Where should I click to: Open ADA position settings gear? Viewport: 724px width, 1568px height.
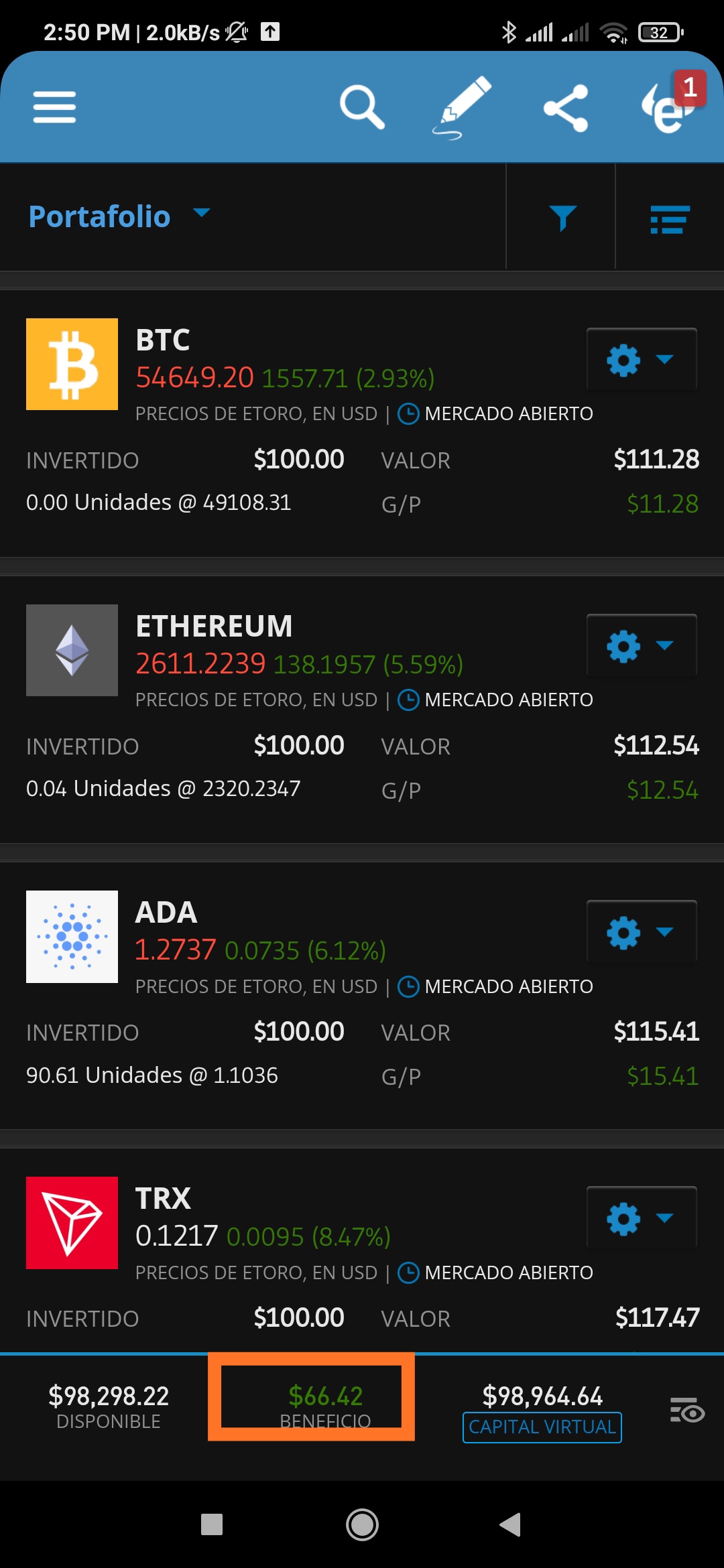pos(642,932)
